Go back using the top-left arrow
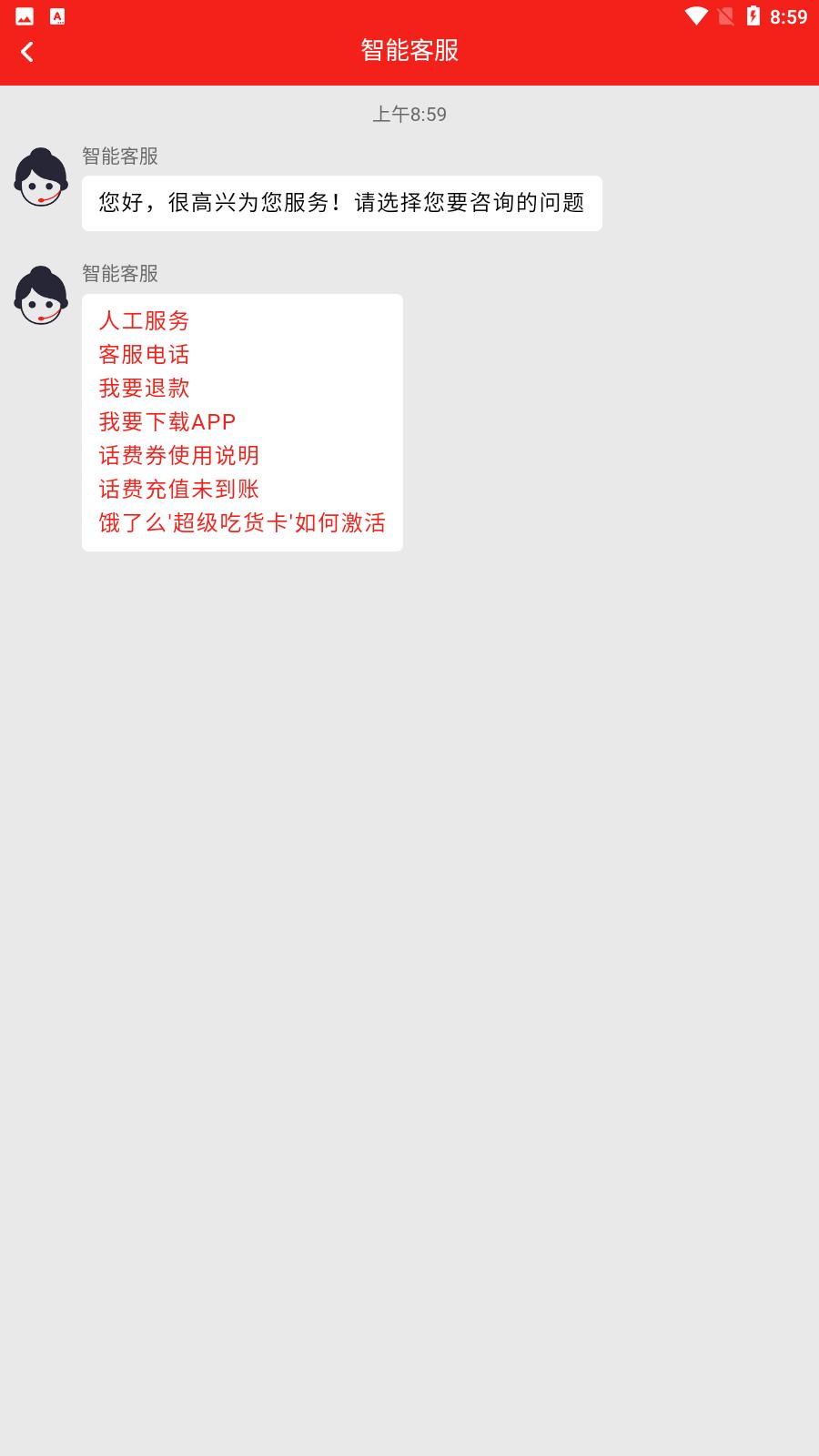Viewport: 819px width, 1456px height. point(27,52)
